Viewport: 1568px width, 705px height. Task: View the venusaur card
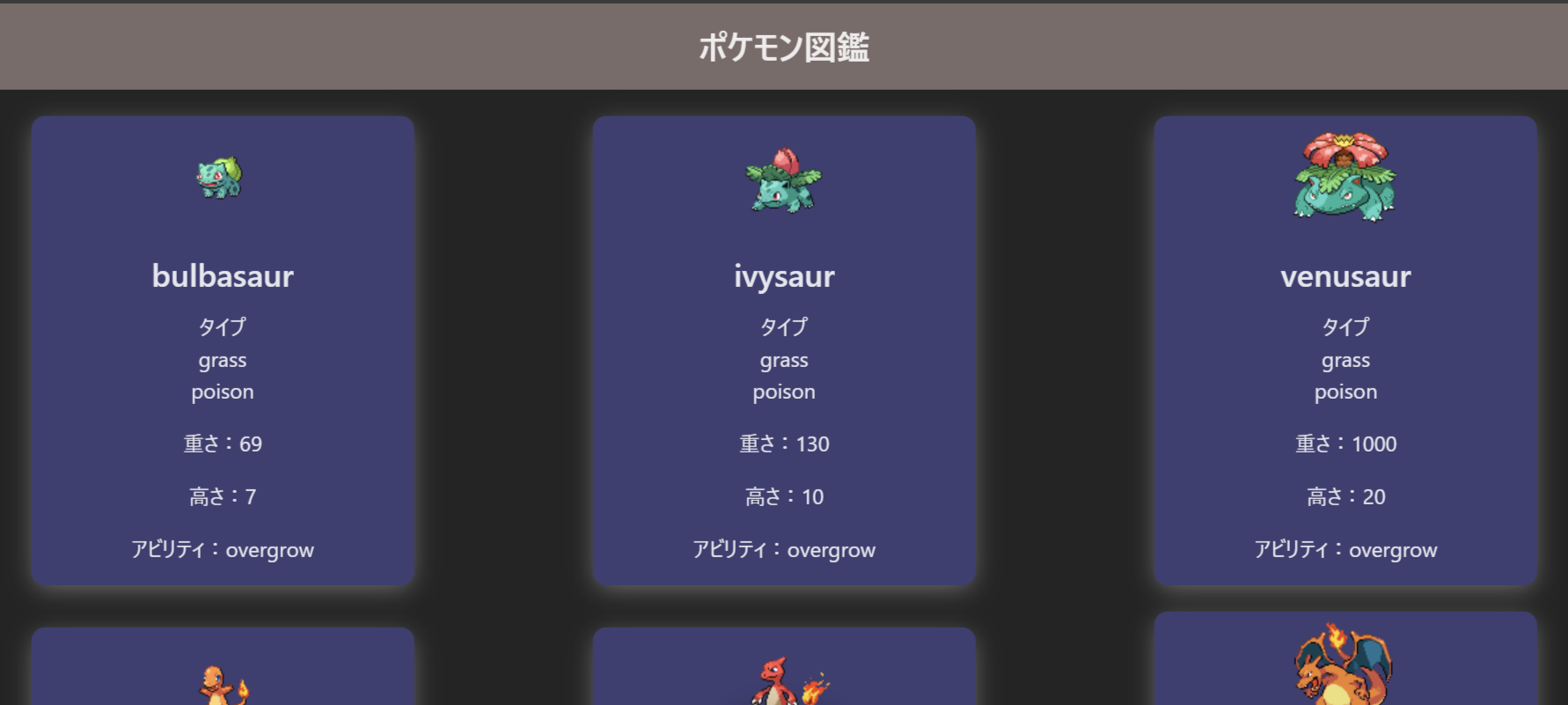[1345, 350]
